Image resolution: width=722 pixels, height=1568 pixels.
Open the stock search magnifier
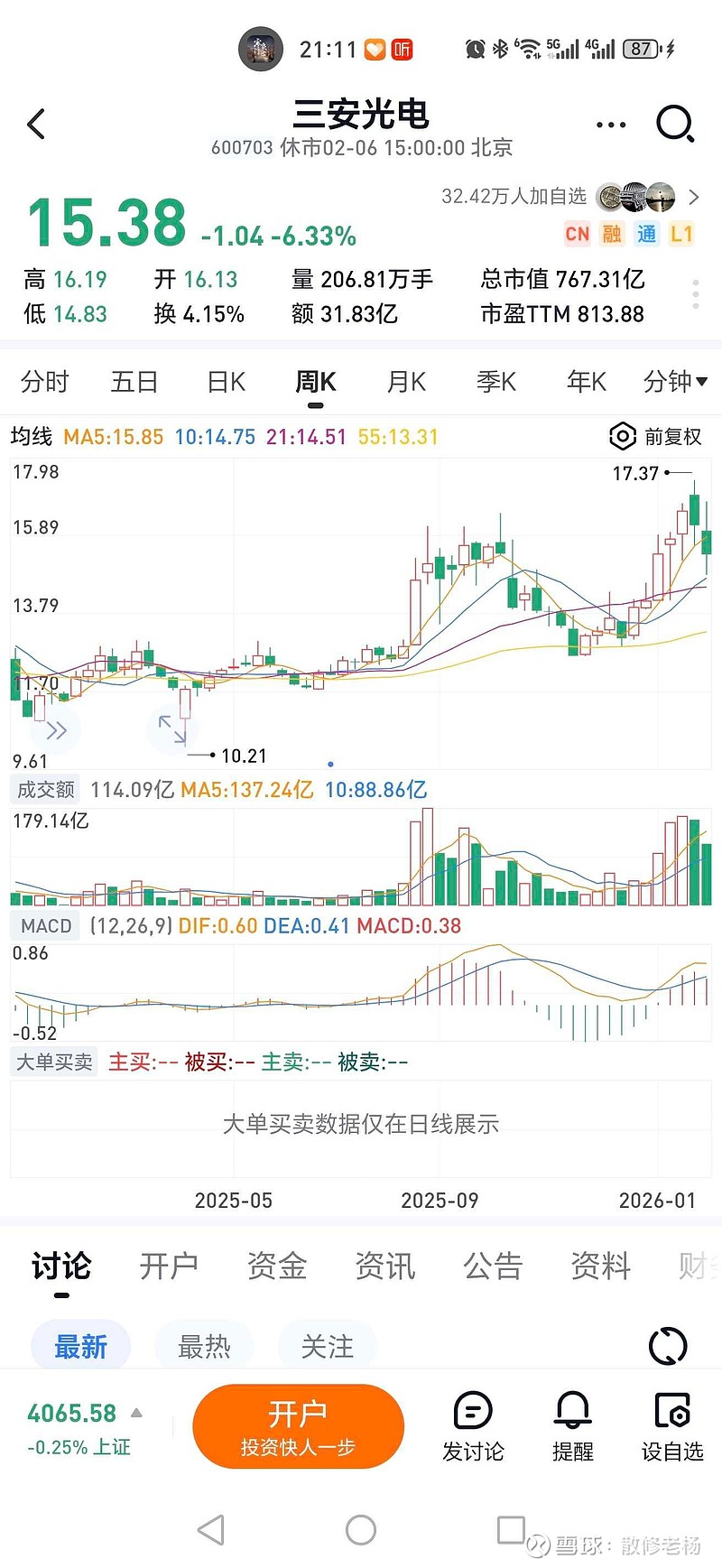point(675,124)
